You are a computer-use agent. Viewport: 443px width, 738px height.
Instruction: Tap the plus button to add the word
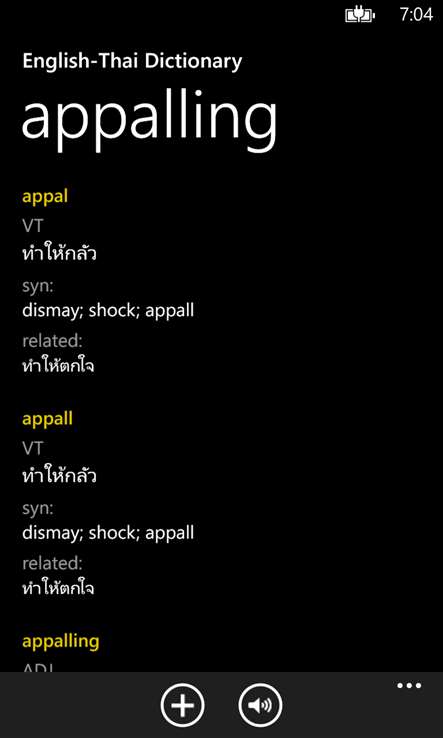[183, 705]
